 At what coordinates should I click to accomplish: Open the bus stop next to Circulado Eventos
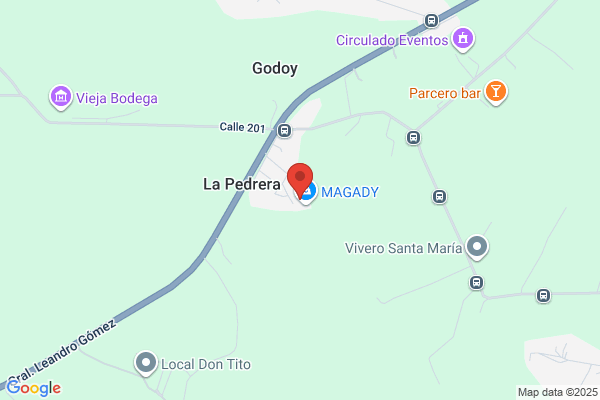[431, 20]
